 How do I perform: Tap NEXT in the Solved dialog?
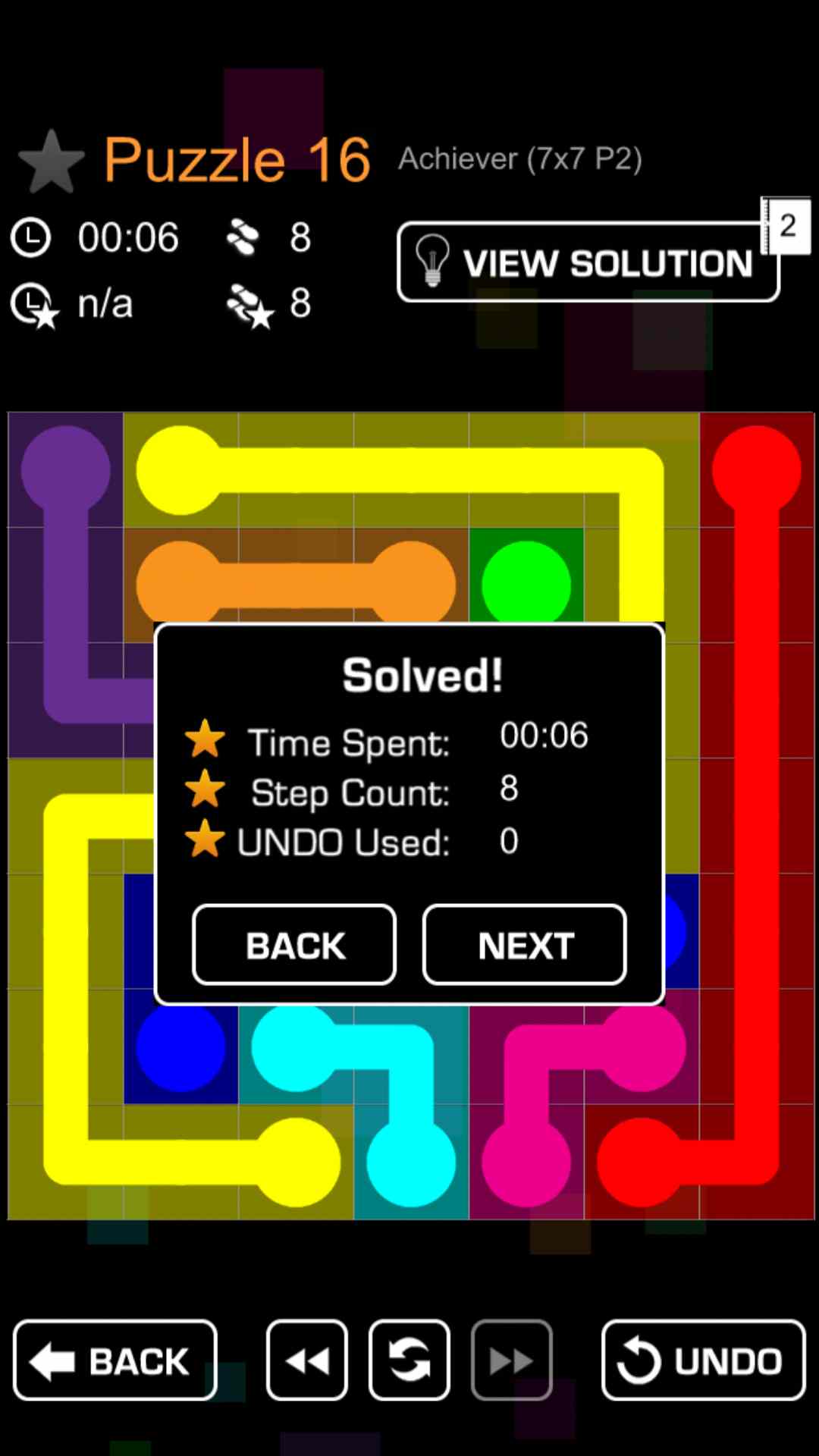point(524,945)
